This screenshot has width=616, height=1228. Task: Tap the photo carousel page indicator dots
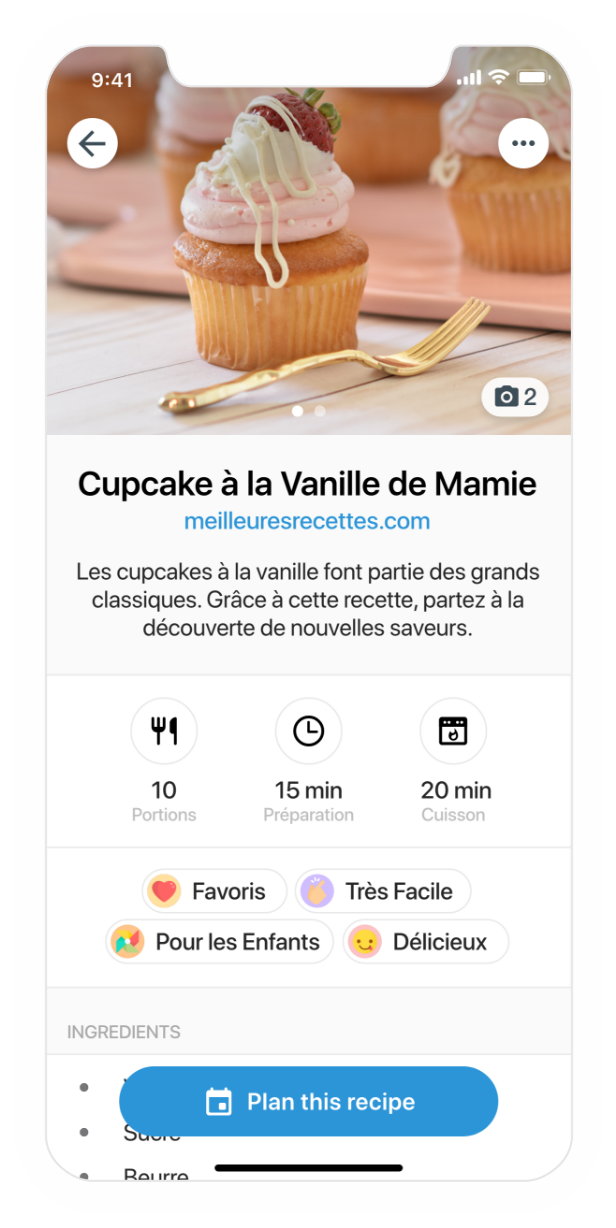308,411
